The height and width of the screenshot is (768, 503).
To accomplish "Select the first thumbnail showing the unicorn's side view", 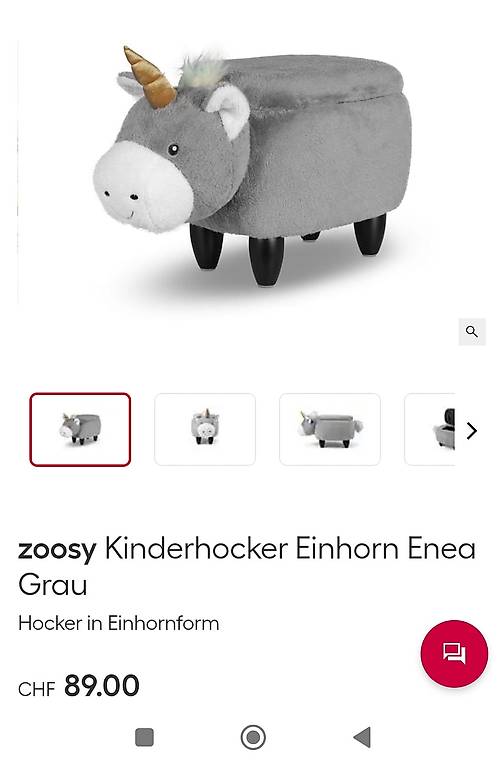I will pyautogui.click(x=80, y=430).
